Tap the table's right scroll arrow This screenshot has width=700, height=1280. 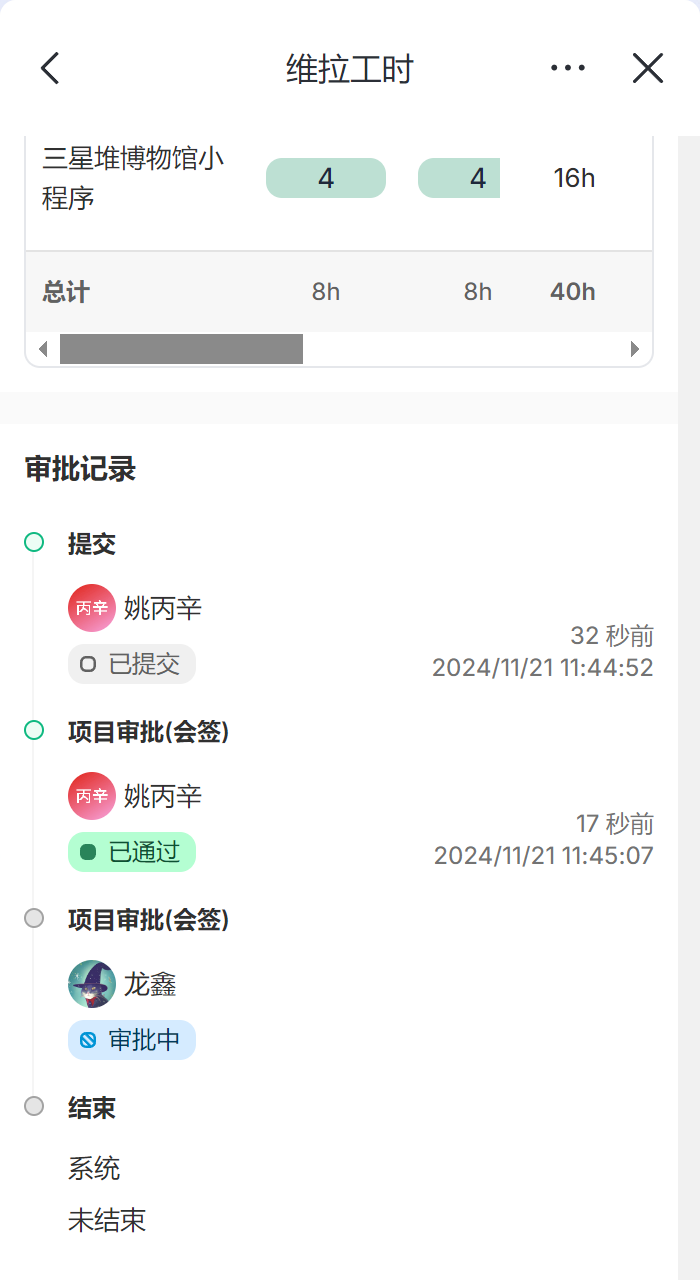[x=635, y=349]
